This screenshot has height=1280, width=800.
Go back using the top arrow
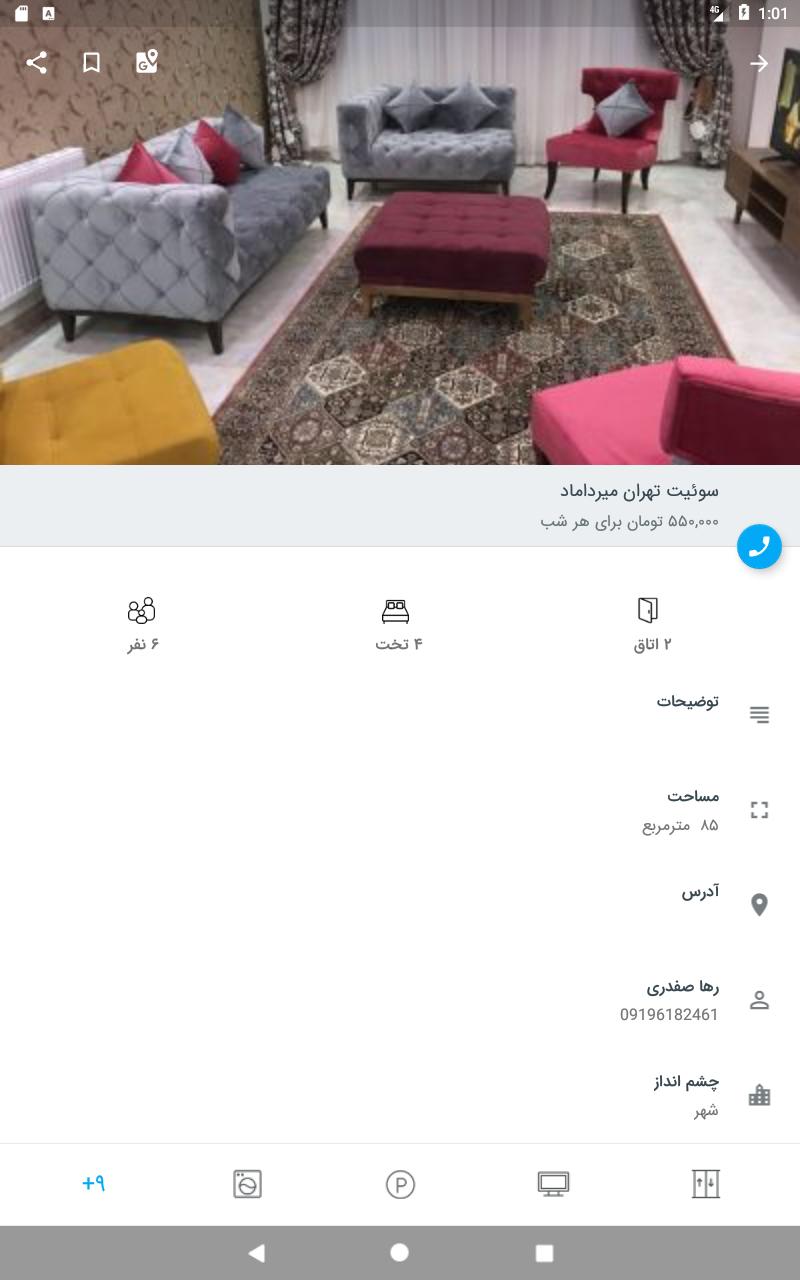point(759,63)
